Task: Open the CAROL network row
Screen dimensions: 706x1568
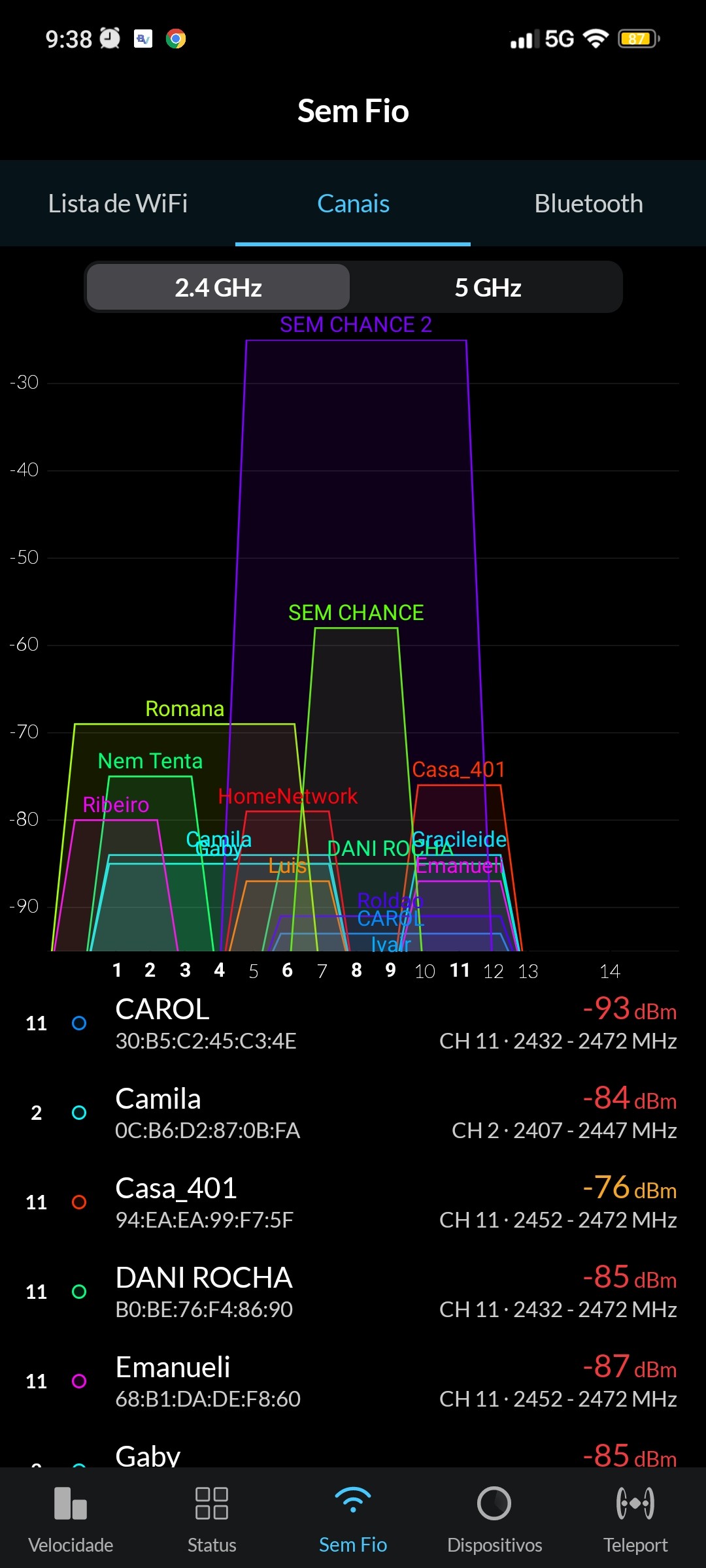Action: pos(353,1023)
